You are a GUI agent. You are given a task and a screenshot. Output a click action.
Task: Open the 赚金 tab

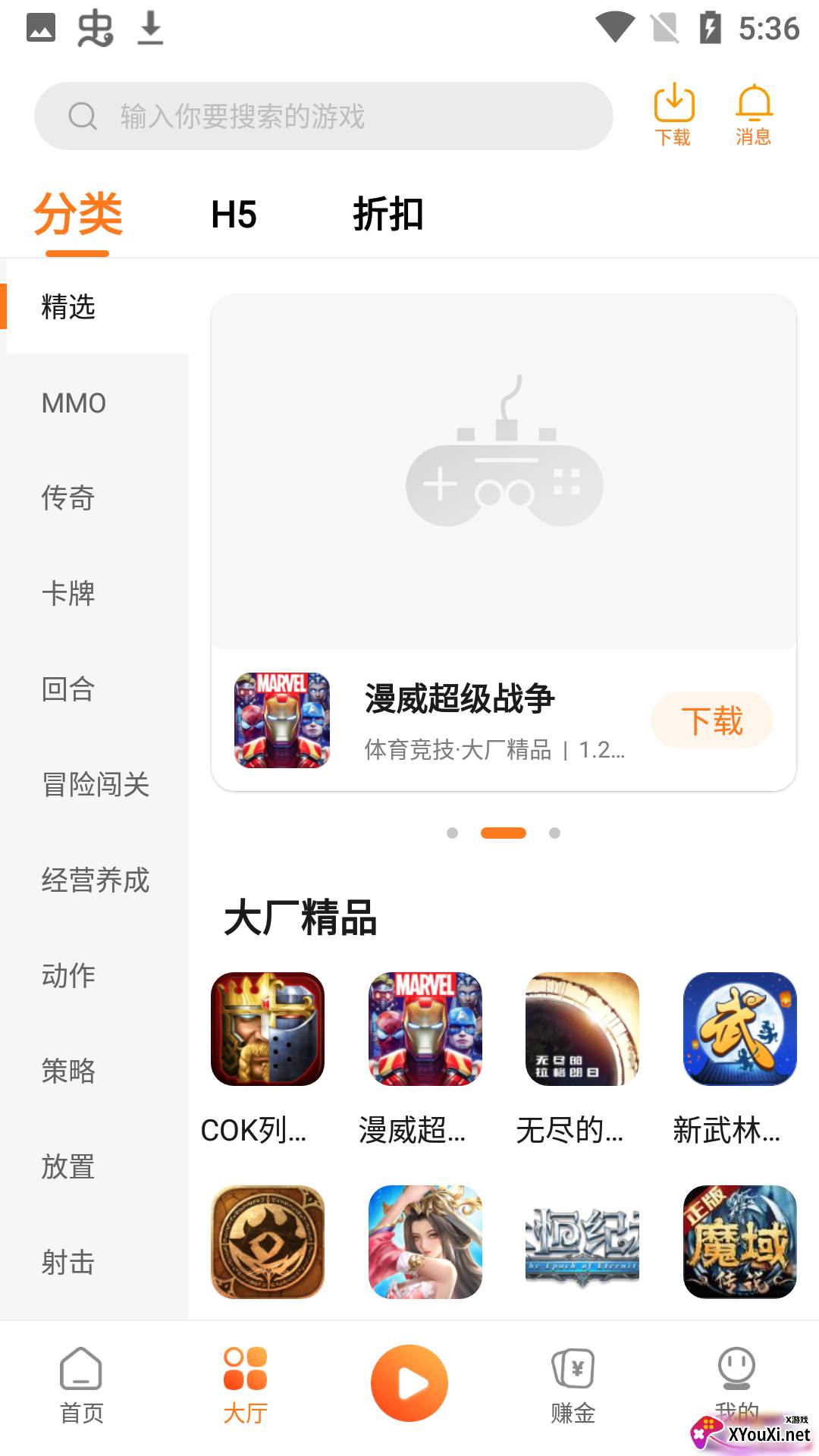point(573,1384)
